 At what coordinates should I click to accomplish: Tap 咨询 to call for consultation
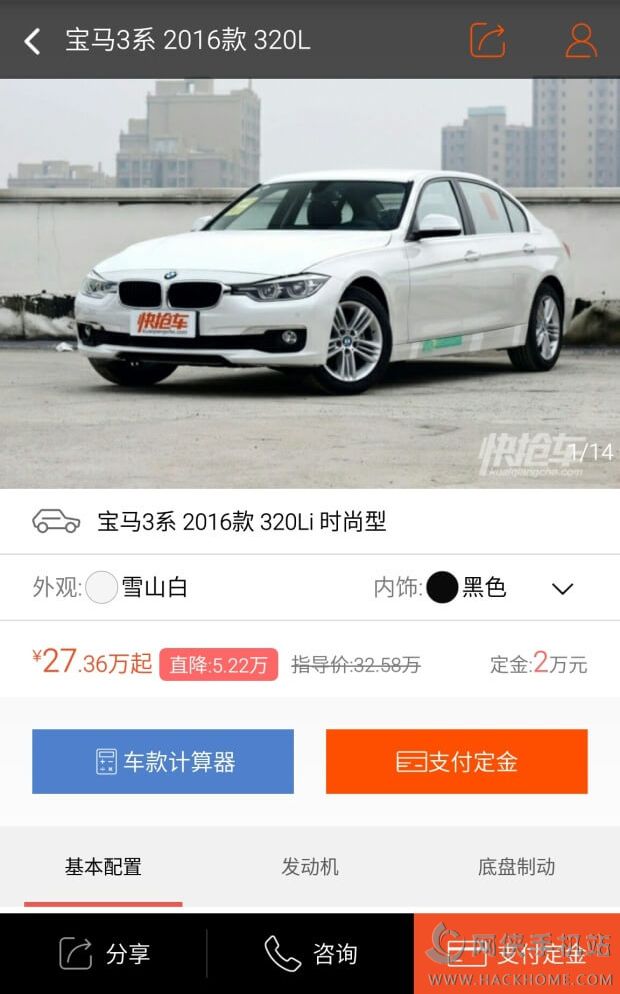point(311,954)
